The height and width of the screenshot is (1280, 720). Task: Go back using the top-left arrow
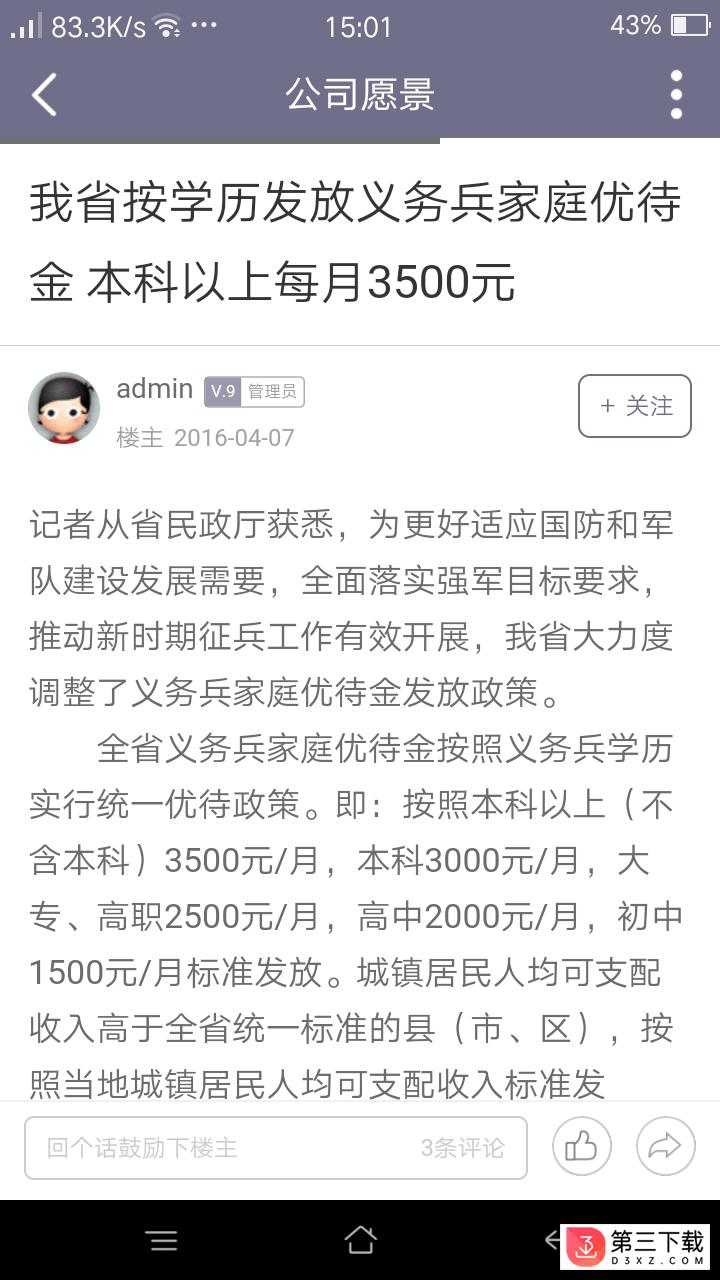44,95
